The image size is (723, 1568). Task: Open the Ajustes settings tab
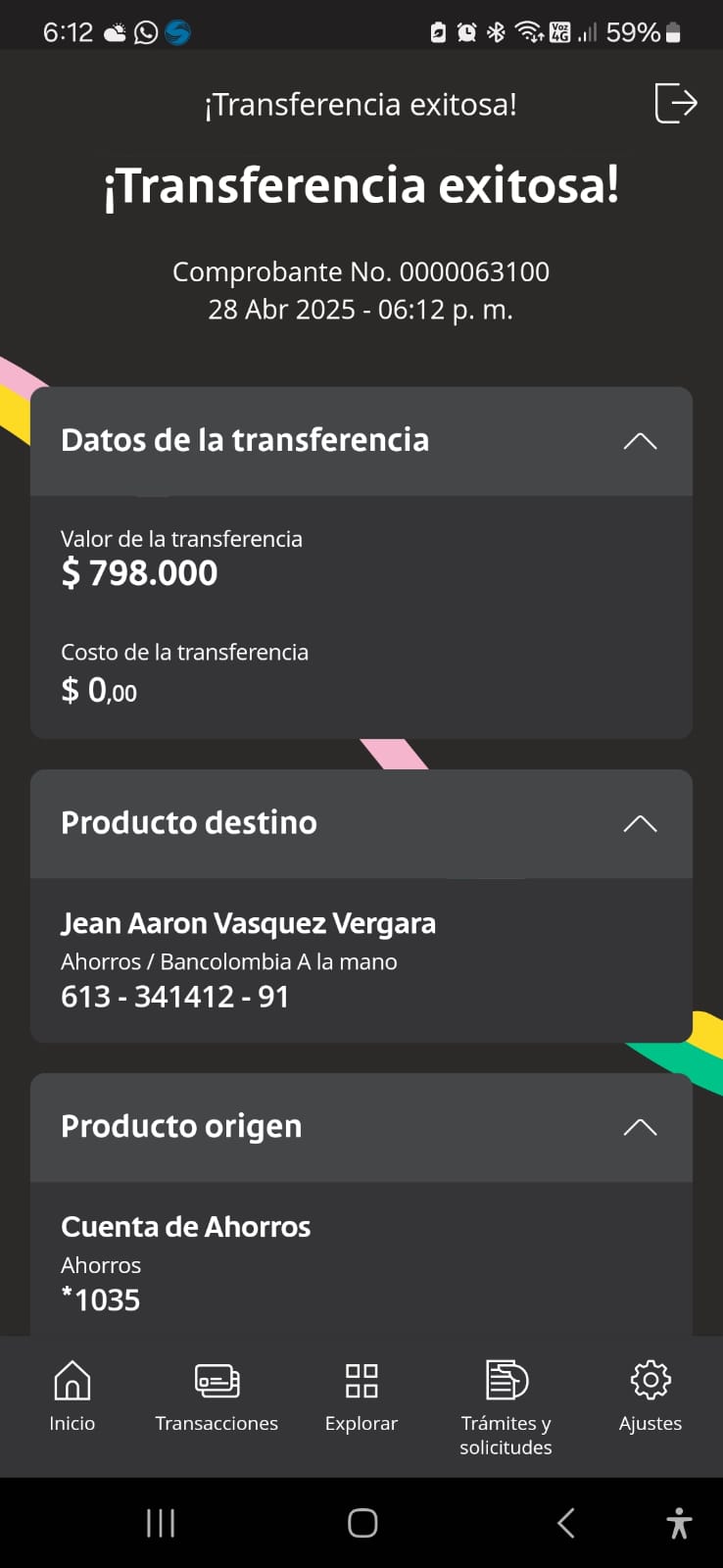point(651,1396)
